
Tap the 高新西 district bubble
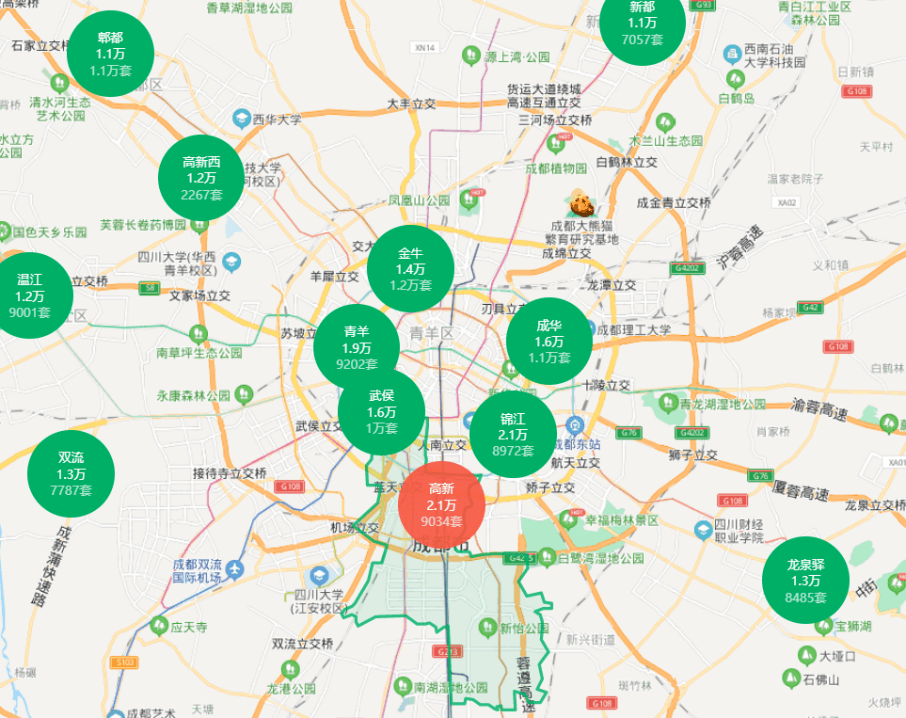point(201,178)
